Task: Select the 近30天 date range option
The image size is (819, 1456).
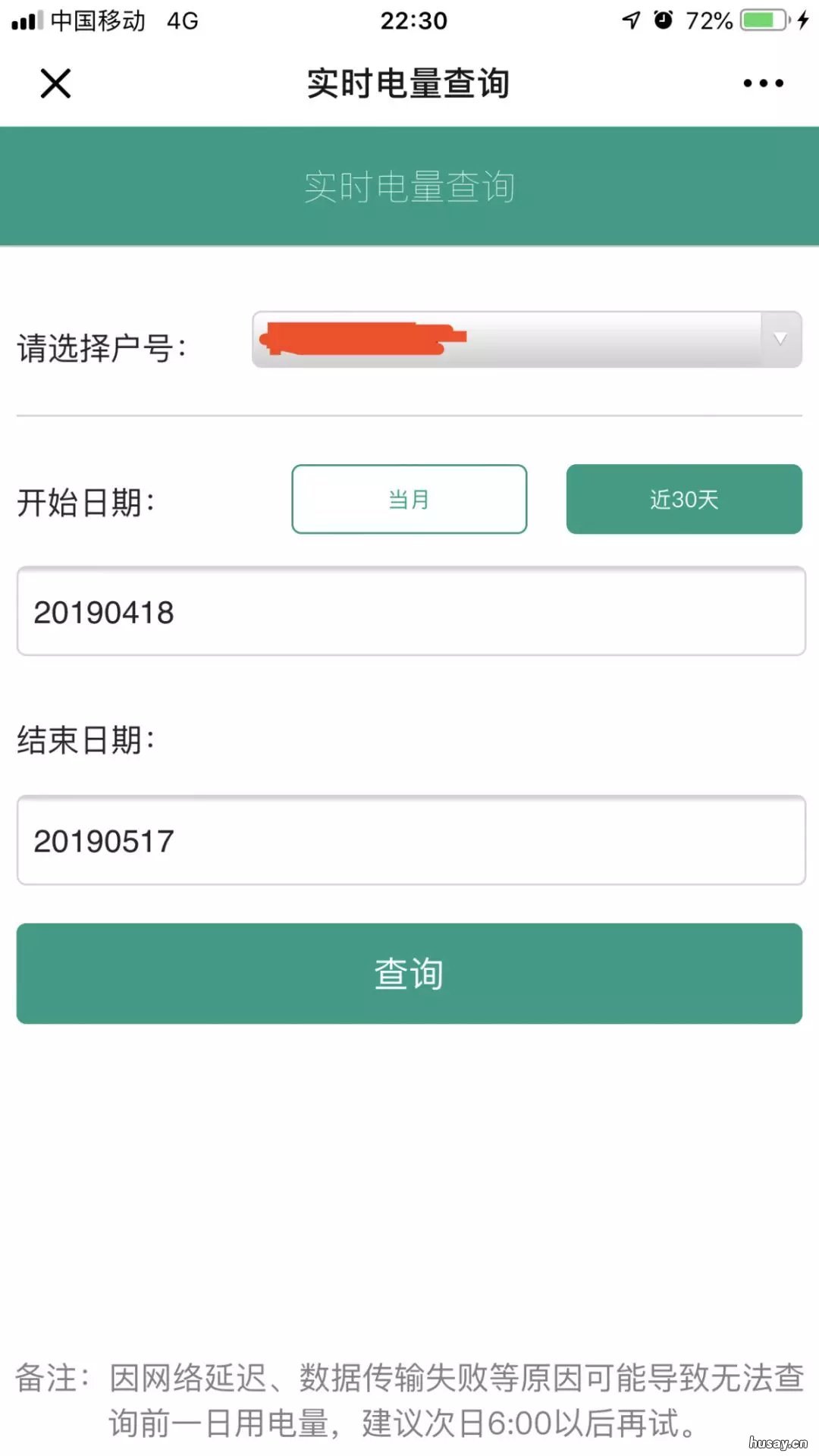Action: (x=683, y=499)
